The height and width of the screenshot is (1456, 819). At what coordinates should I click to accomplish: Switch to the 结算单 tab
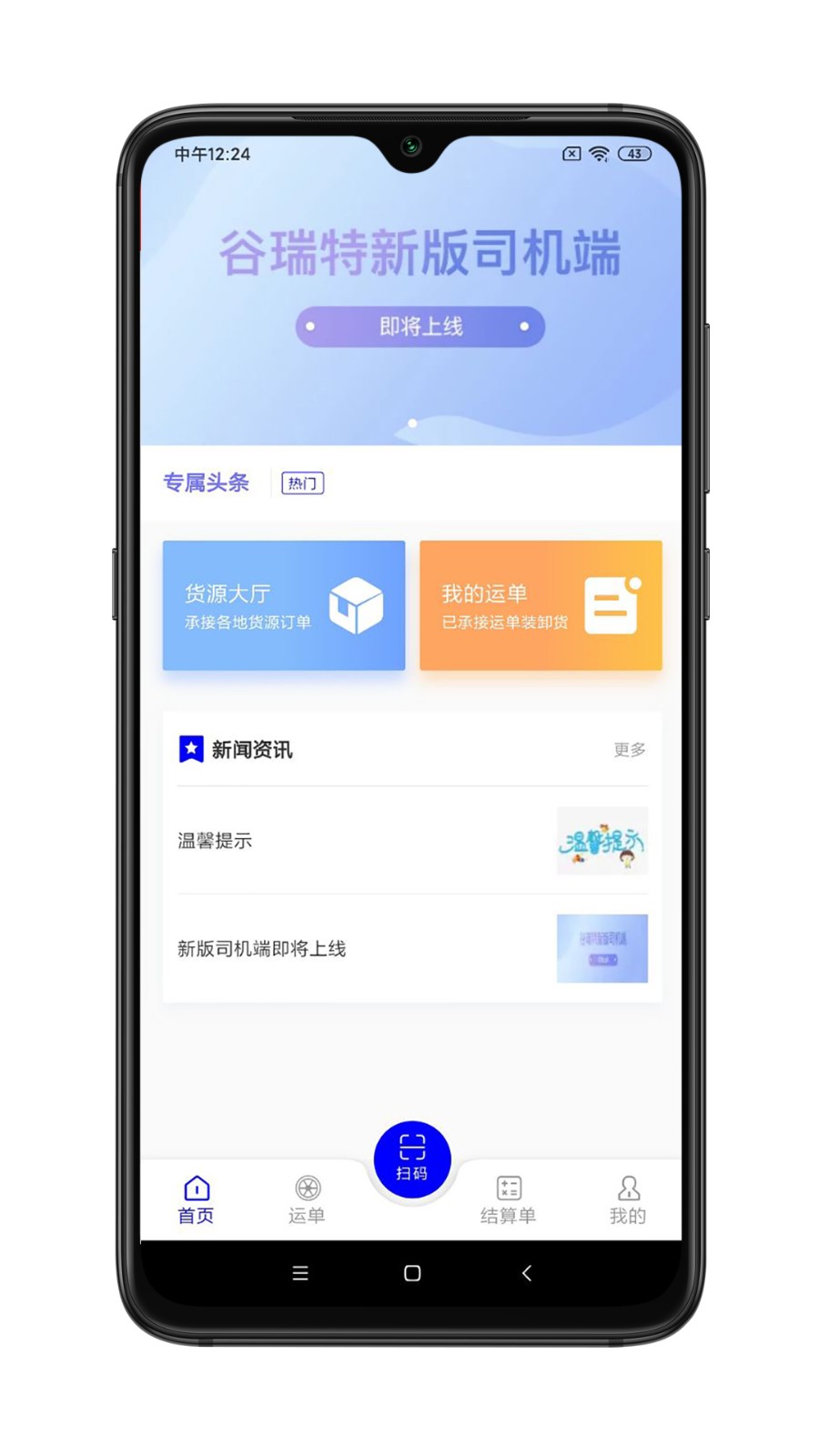(508, 1199)
